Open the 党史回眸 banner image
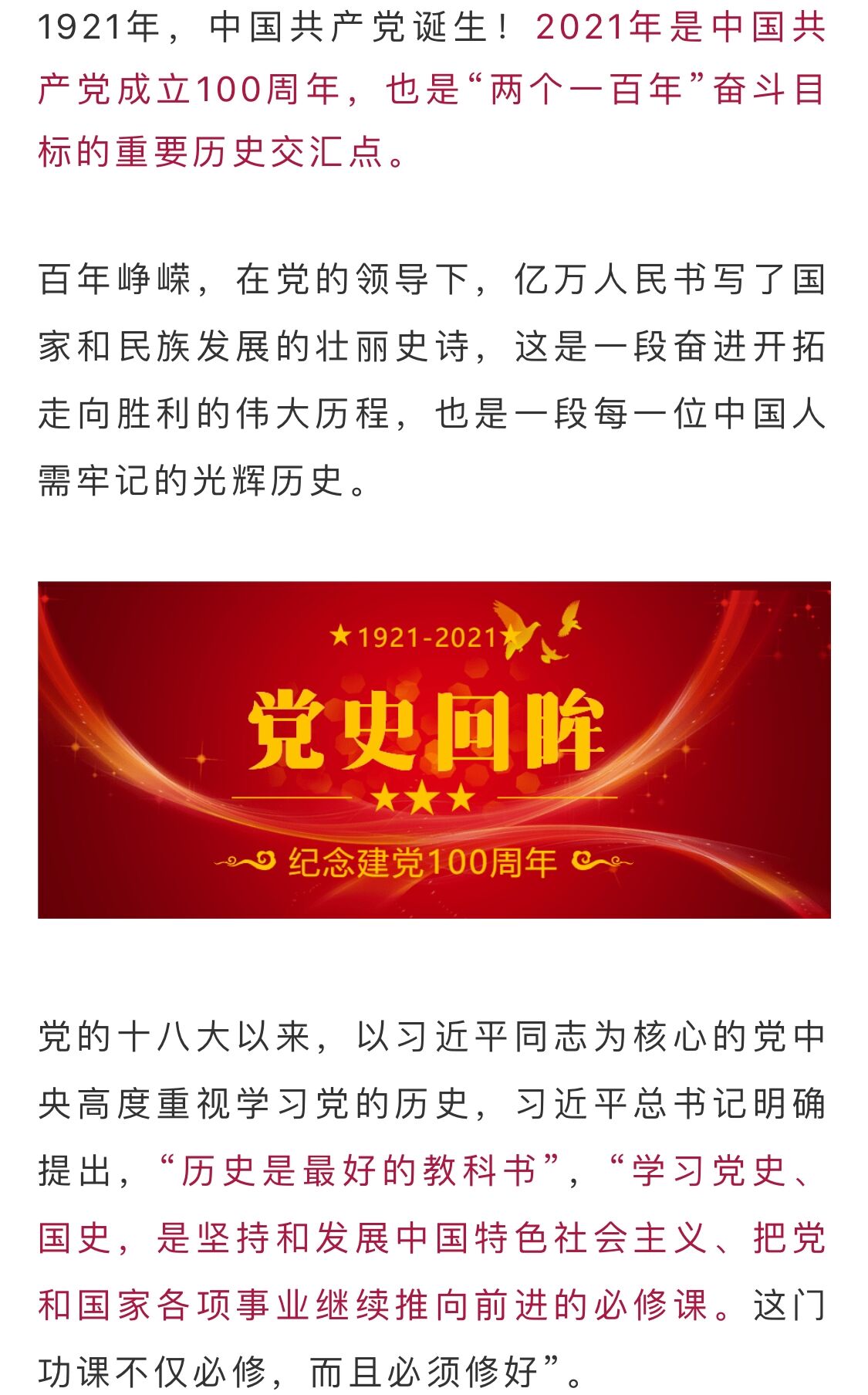The image size is (868, 1395). (434, 749)
